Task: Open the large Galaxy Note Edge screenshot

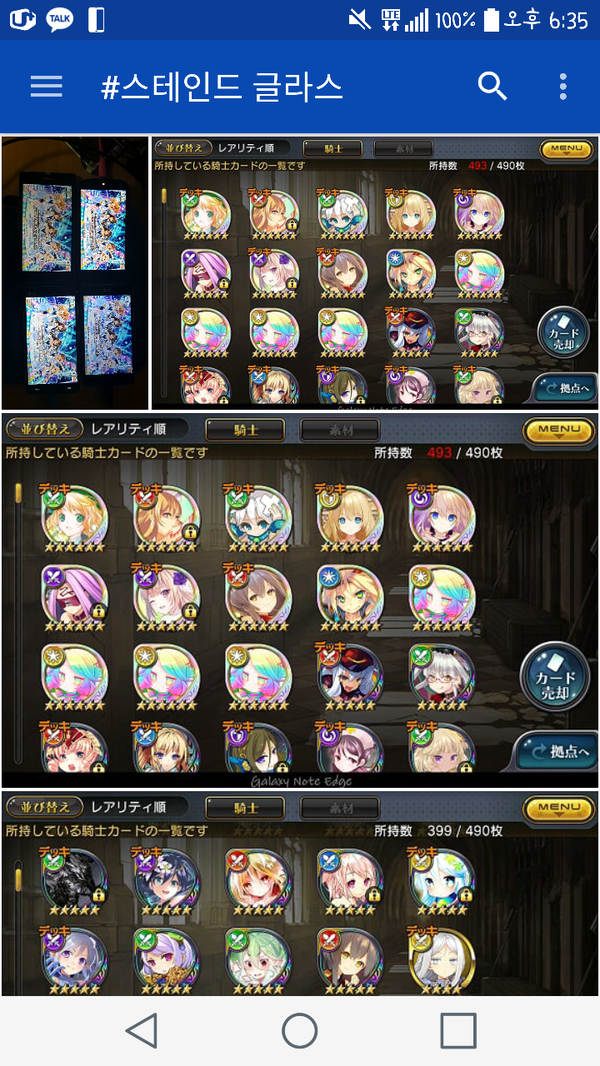Action: (x=300, y=600)
